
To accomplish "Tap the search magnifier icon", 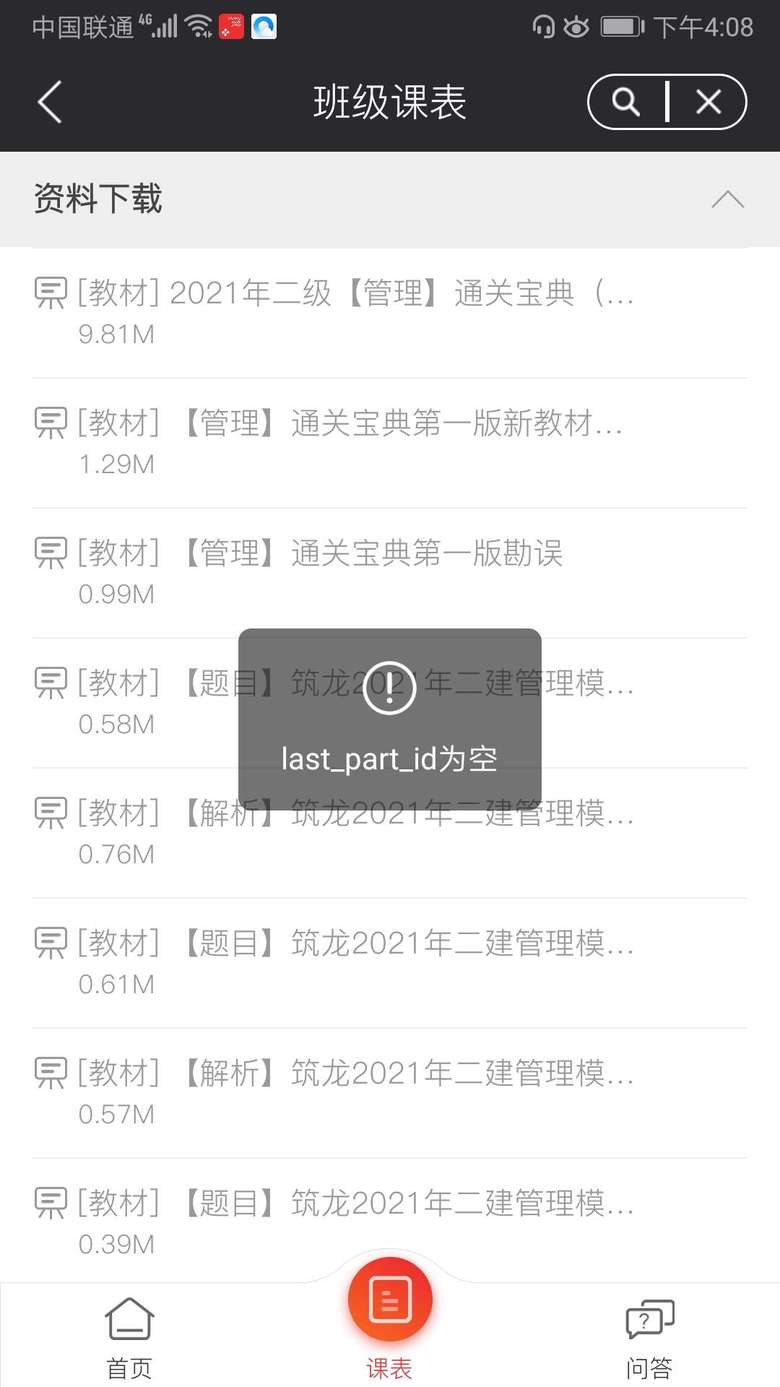I will 626,102.
